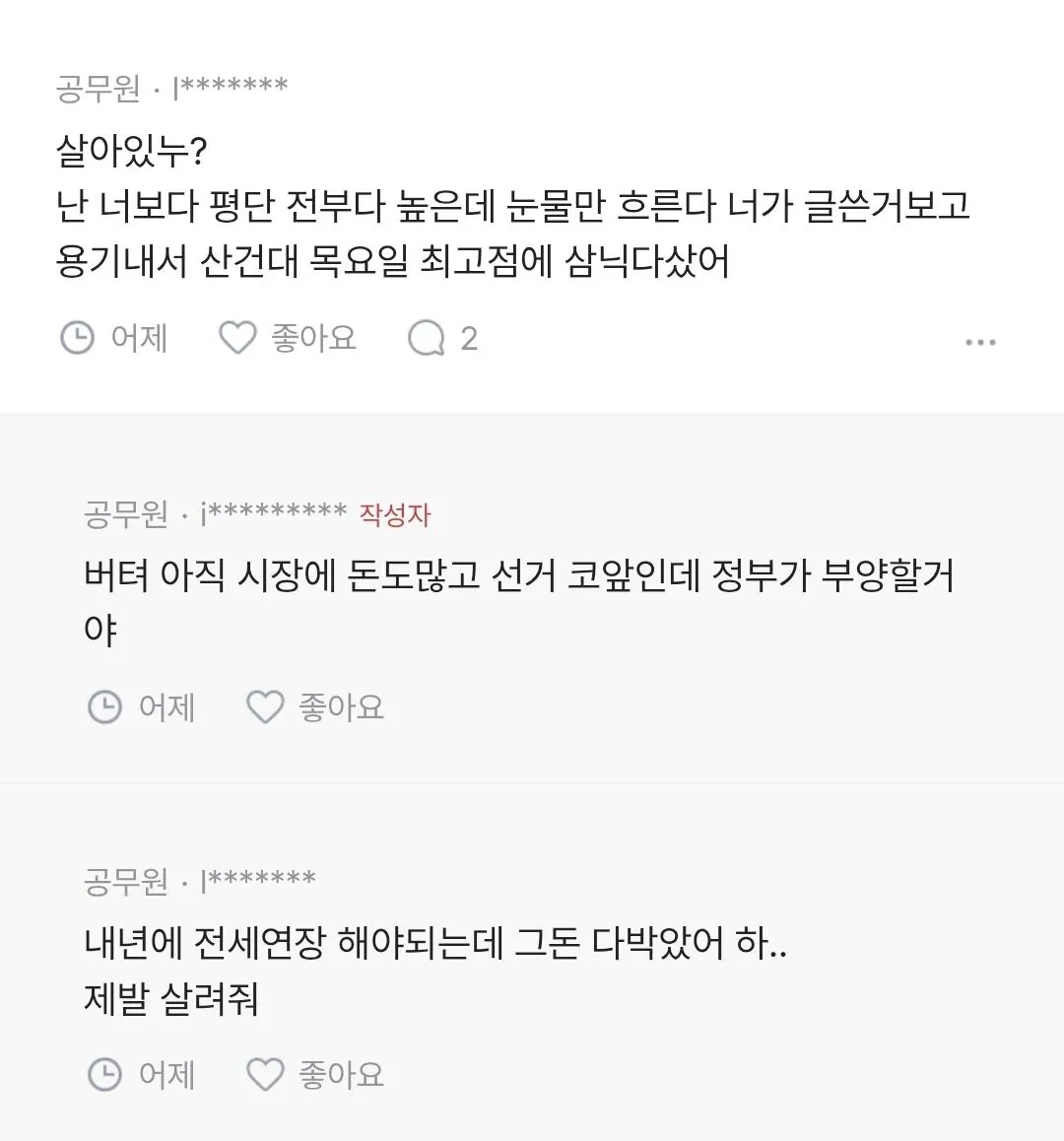Click the ellipsis more-options icon on first comment
The image size is (1064, 1141).
(980, 341)
